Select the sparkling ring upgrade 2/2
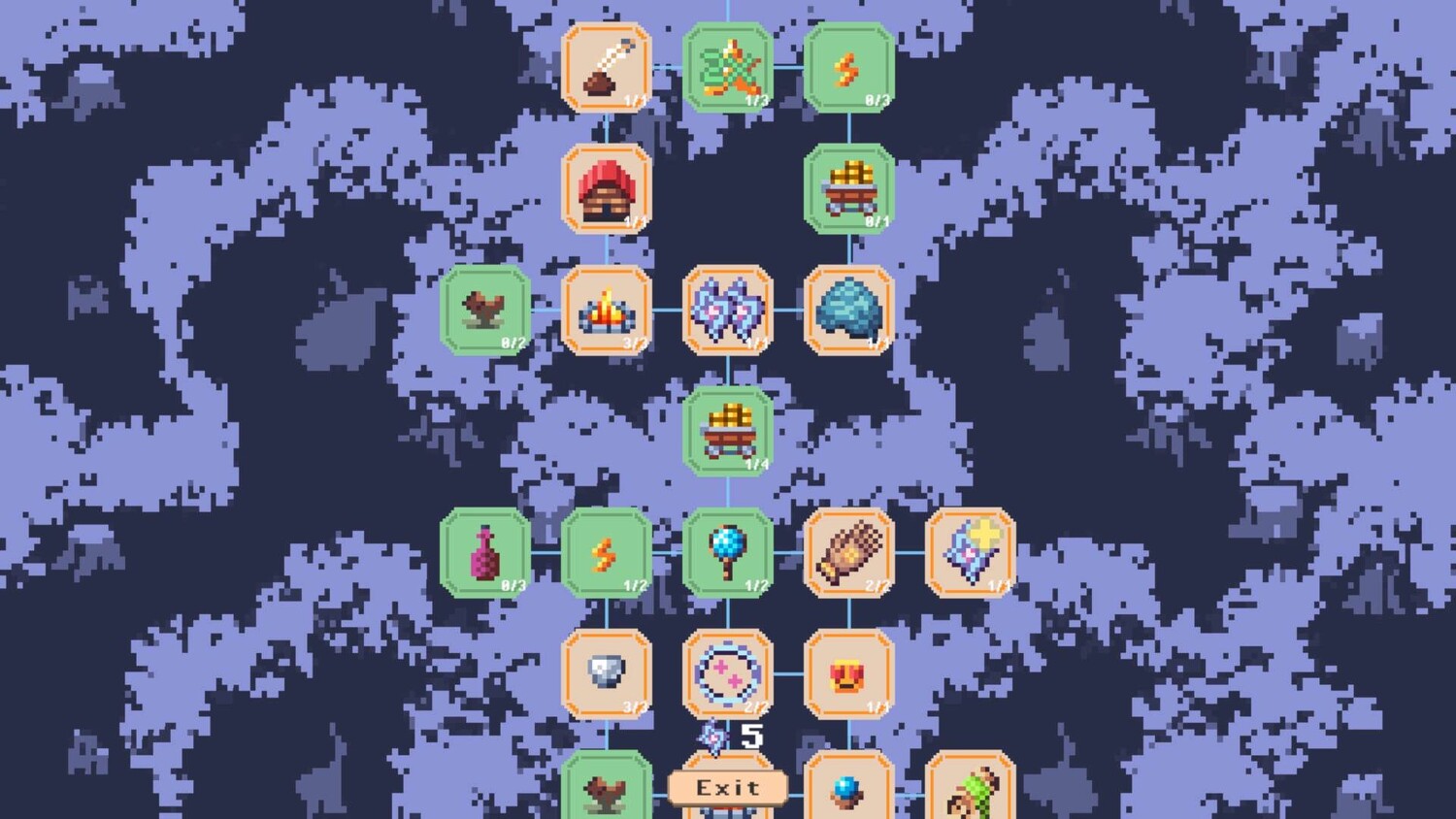Viewport: 1456px width, 819px height. 728,674
